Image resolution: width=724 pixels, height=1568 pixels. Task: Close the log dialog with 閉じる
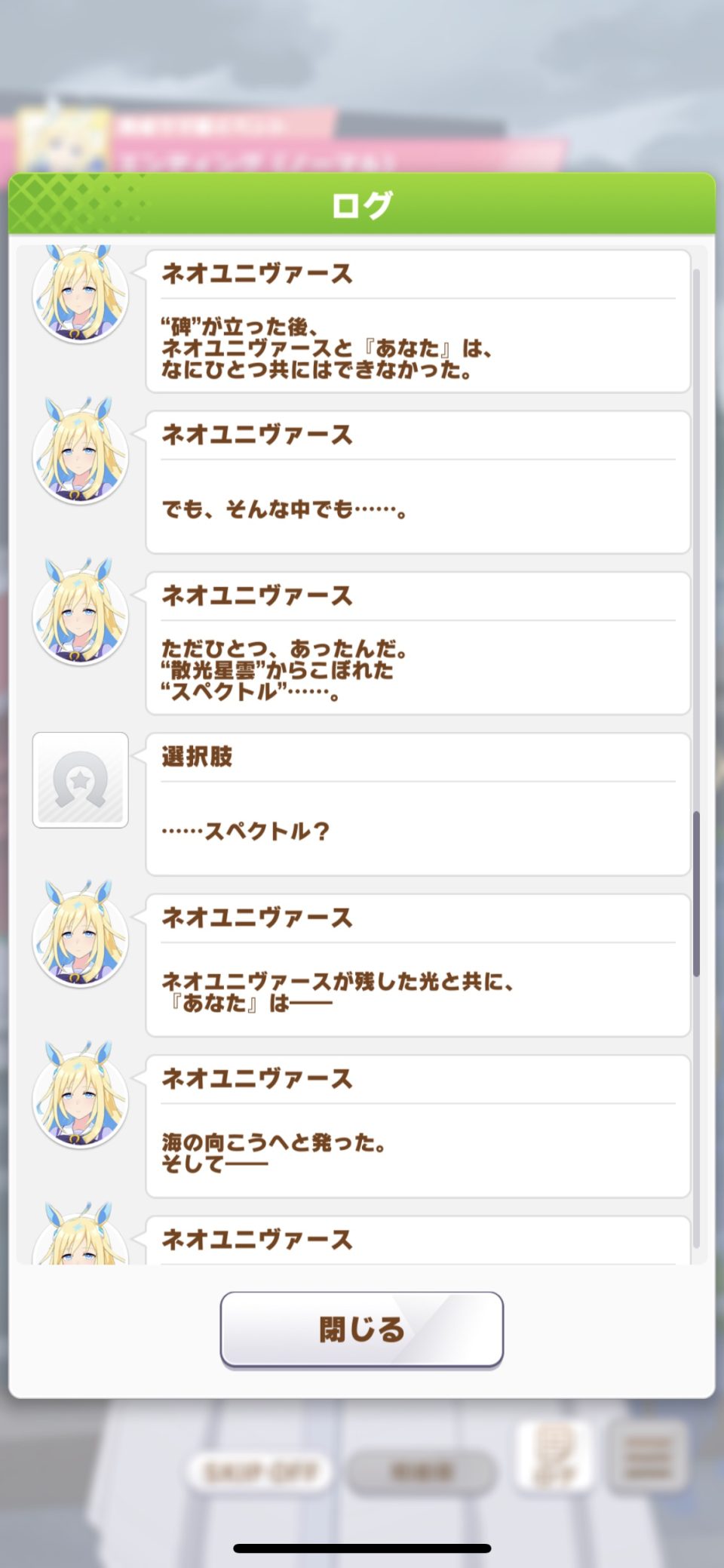pyautogui.click(x=362, y=1329)
